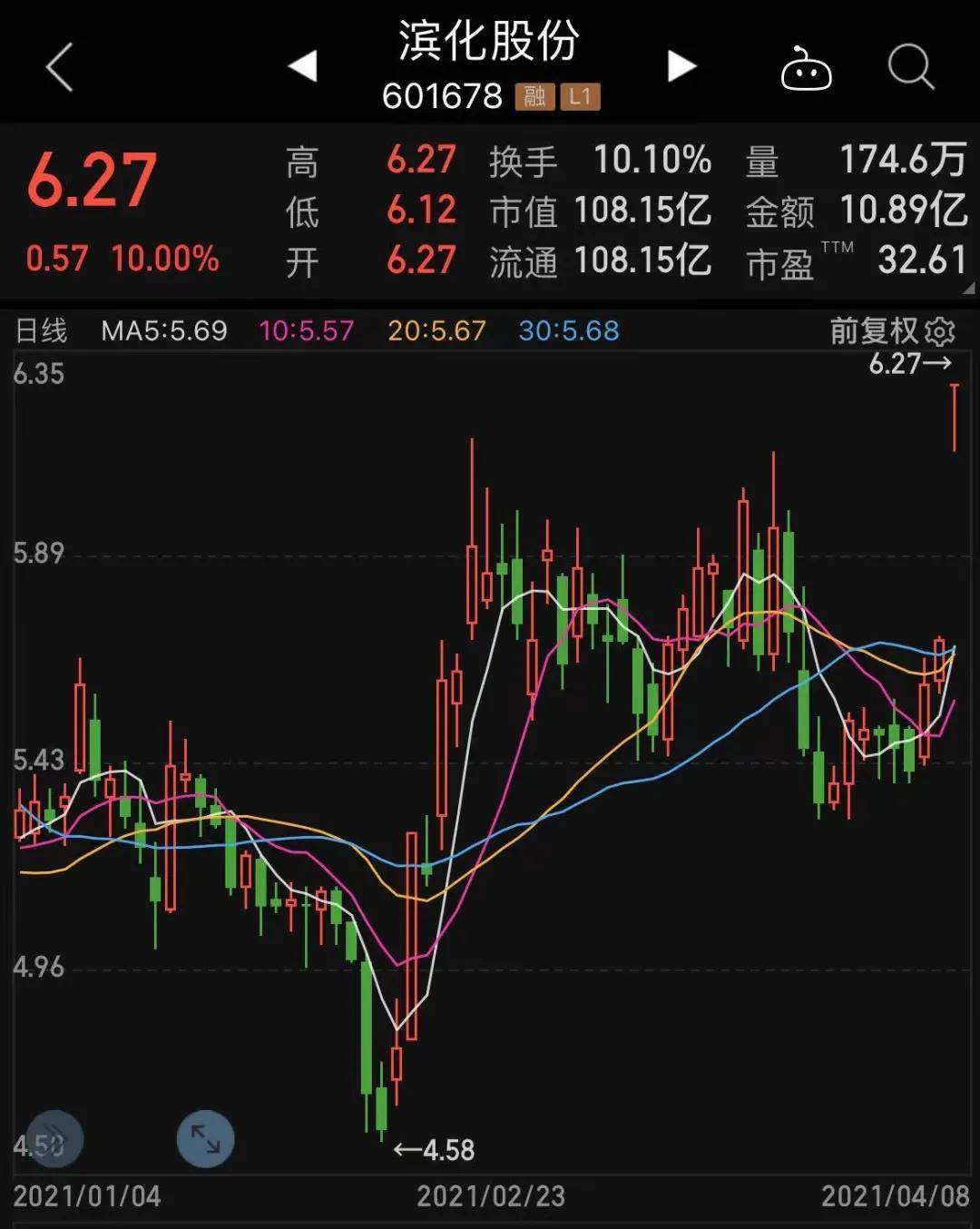980x1229 pixels.
Task: Open next stock with right arrow
Action: pos(681,66)
